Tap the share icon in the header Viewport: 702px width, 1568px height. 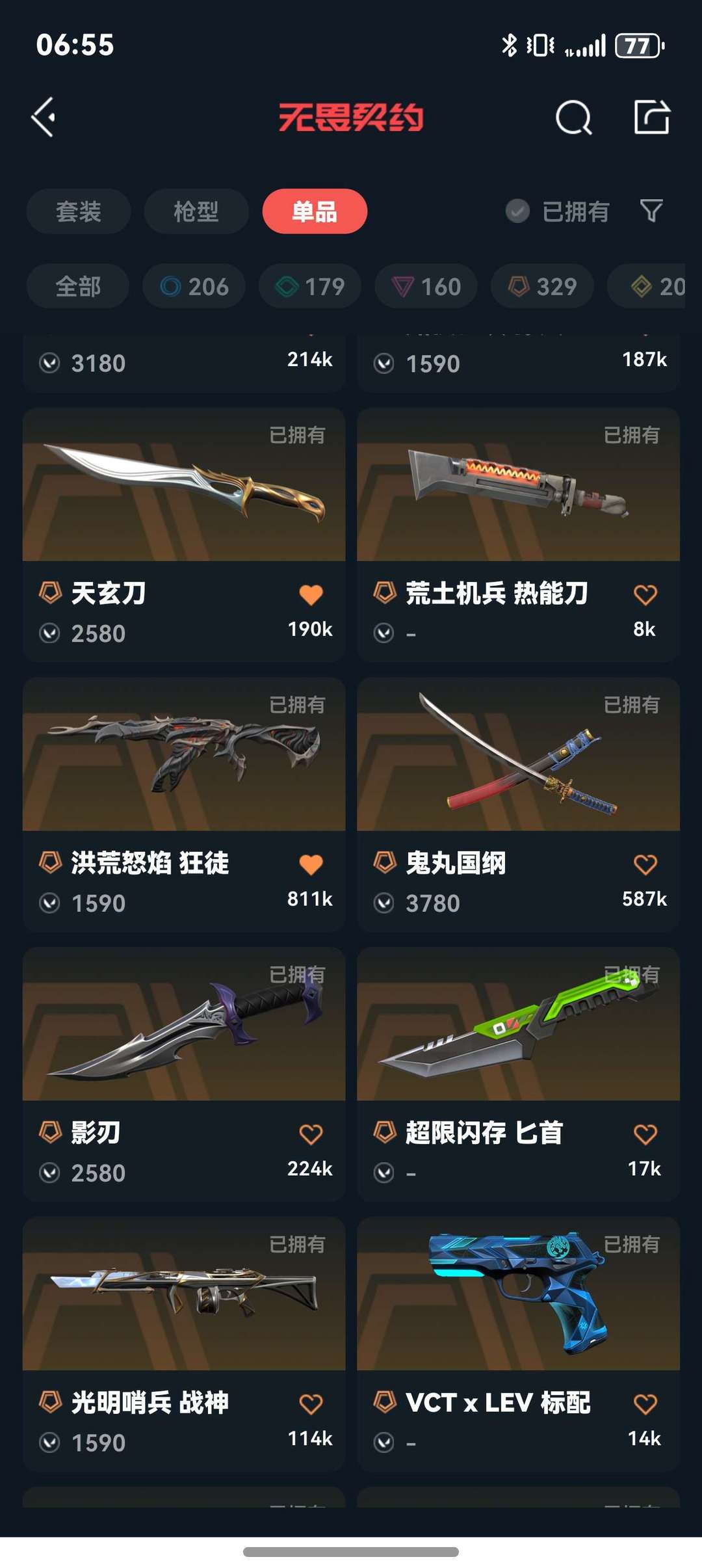tap(652, 117)
